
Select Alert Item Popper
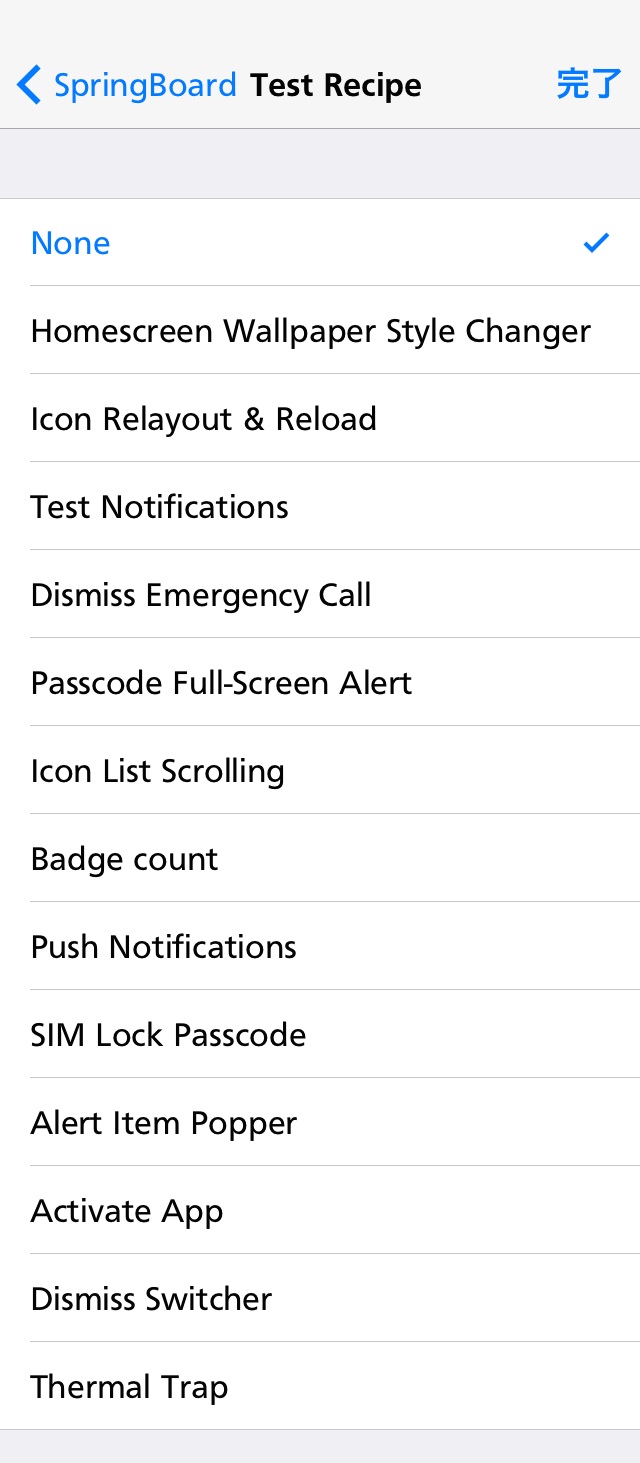[x=320, y=1122]
